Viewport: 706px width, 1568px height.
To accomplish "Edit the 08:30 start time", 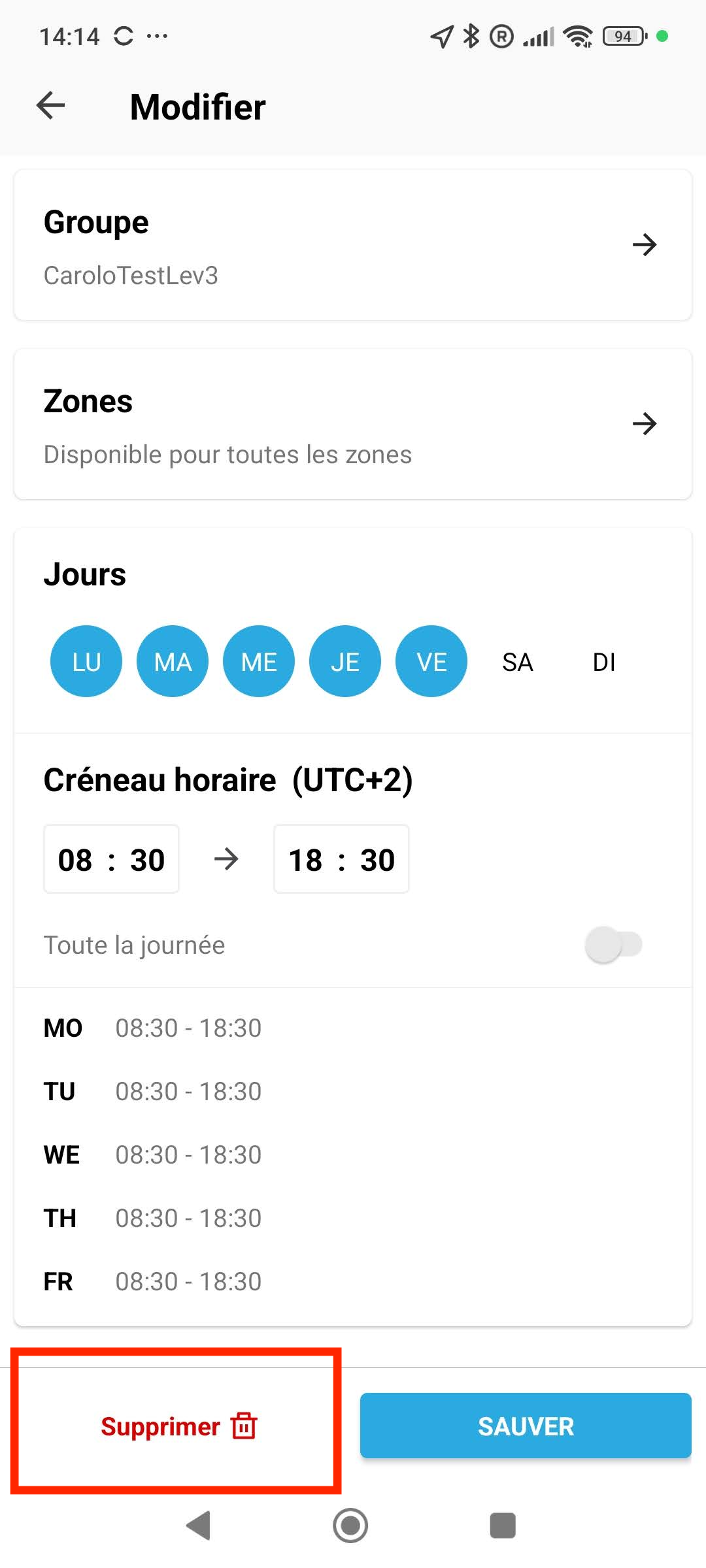I will coord(111,859).
